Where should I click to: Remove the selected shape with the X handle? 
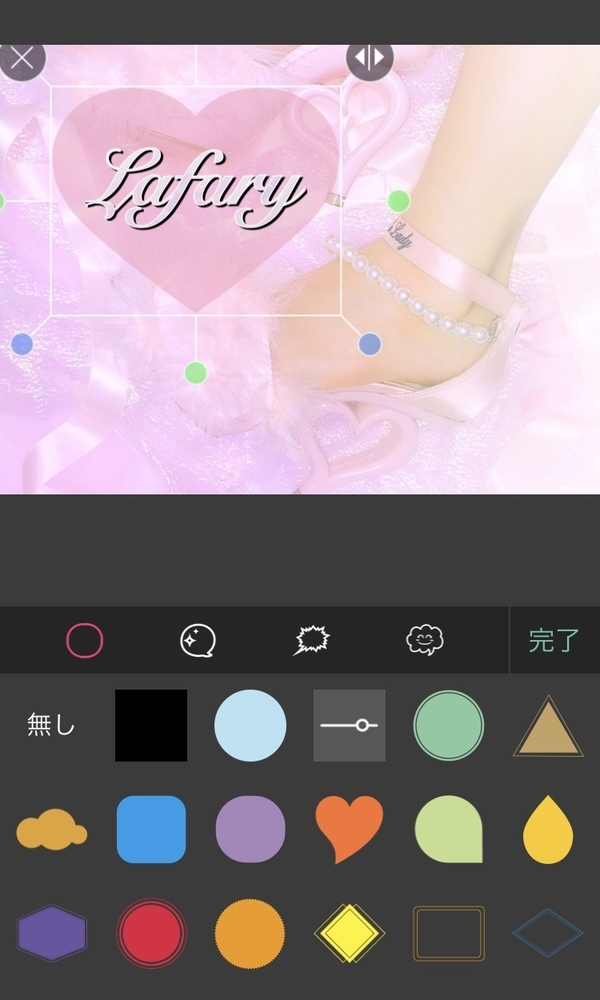click(22, 59)
